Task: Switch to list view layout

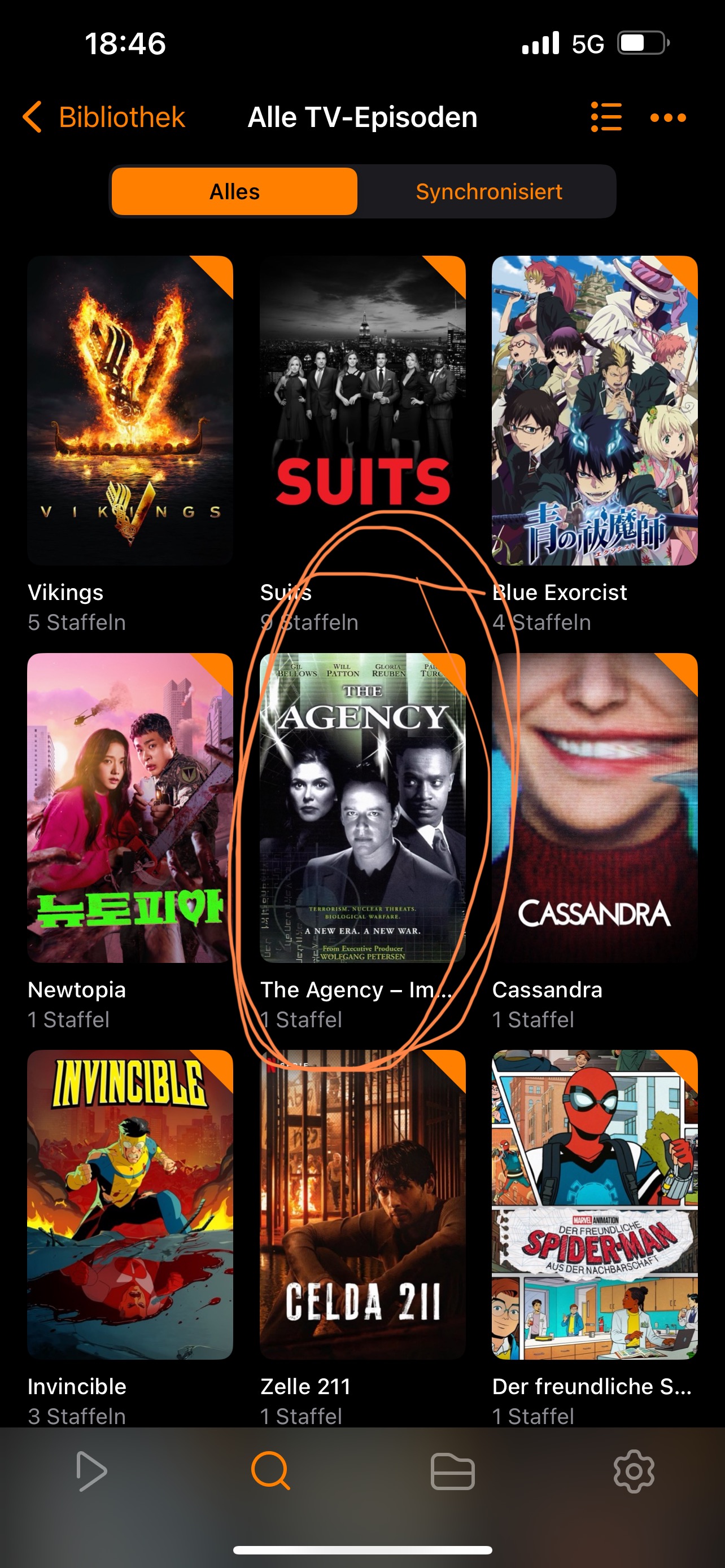Action: pos(606,117)
